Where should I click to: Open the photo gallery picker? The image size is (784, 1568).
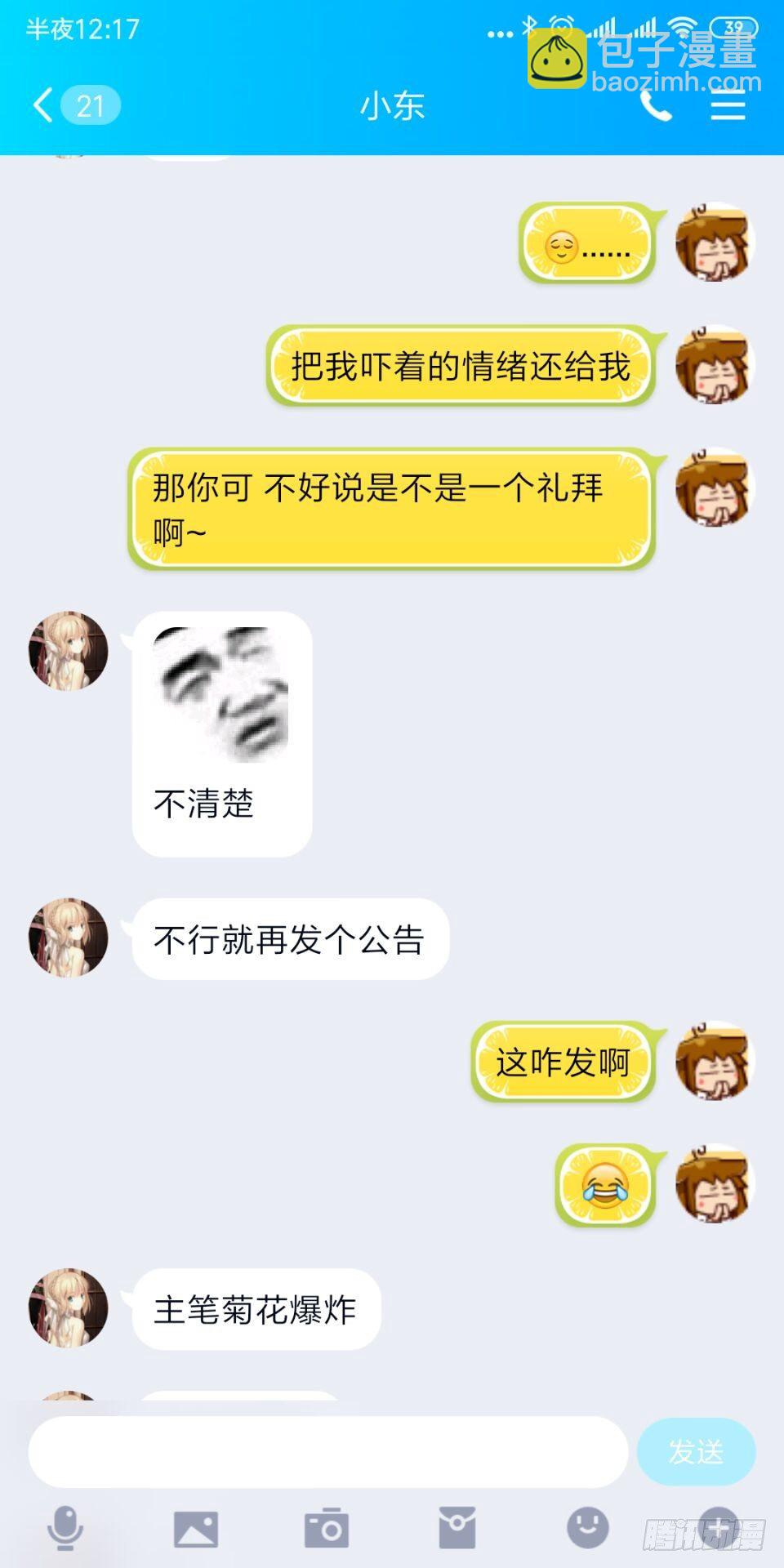click(196, 1529)
